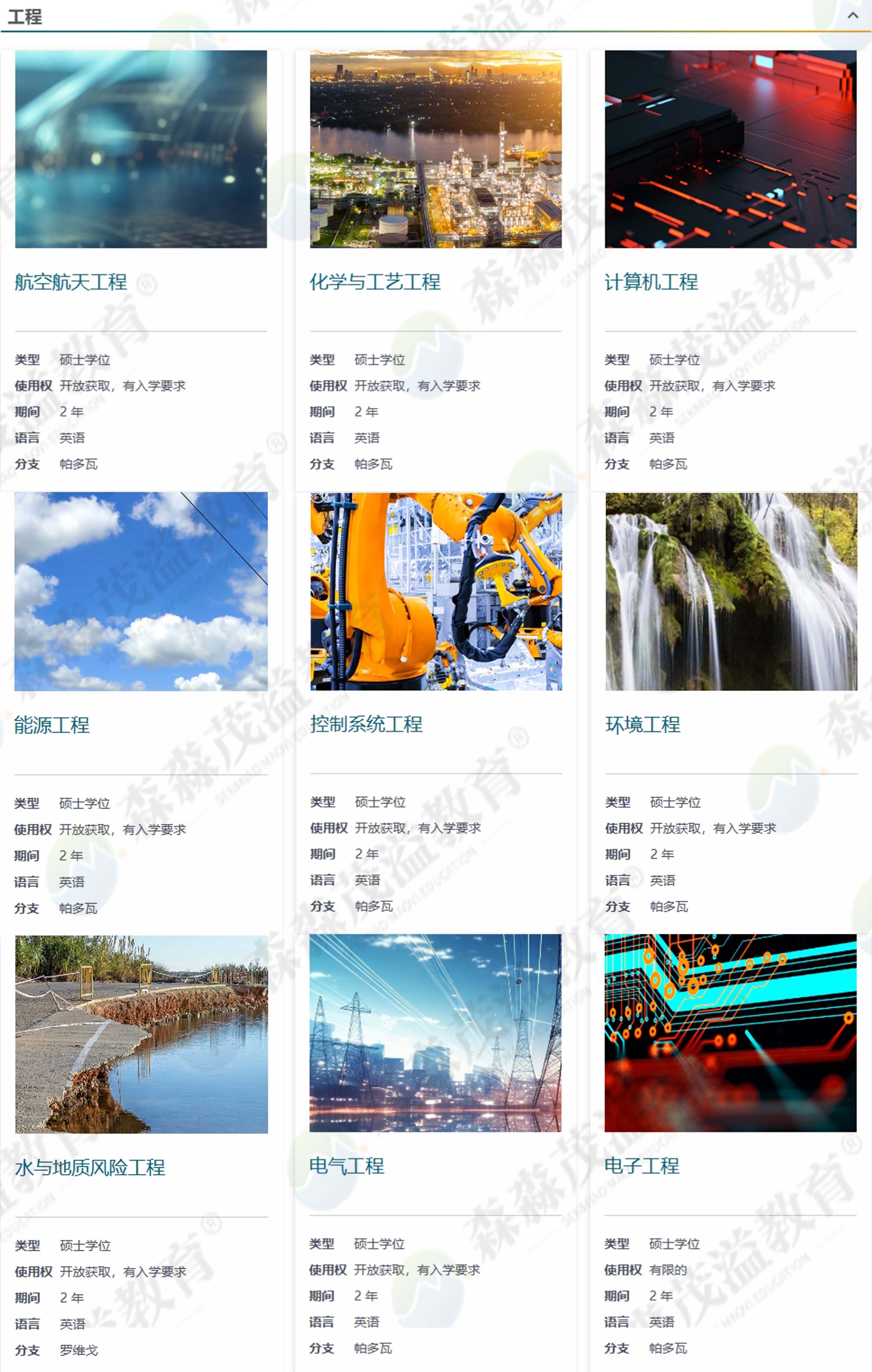
Task: Collapse the 工程 section chevron
Action: coord(852,16)
